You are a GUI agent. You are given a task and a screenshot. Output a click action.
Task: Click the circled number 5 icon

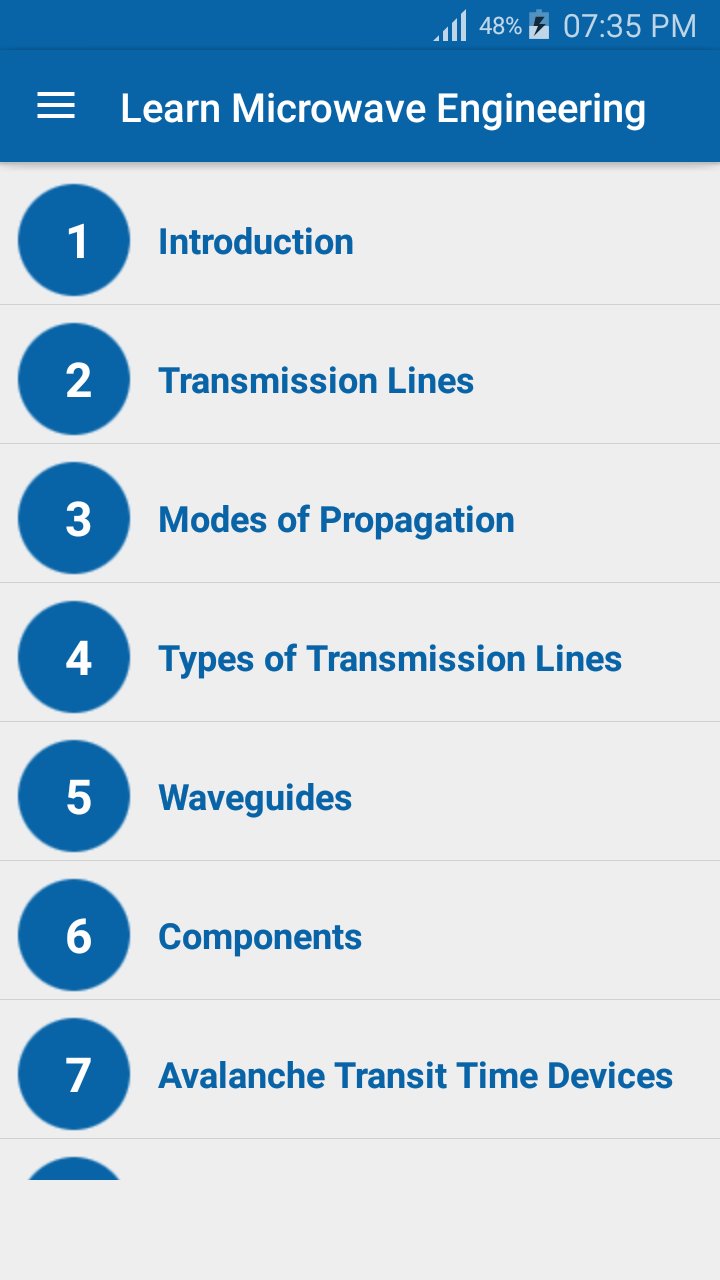pyautogui.click(x=73, y=795)
